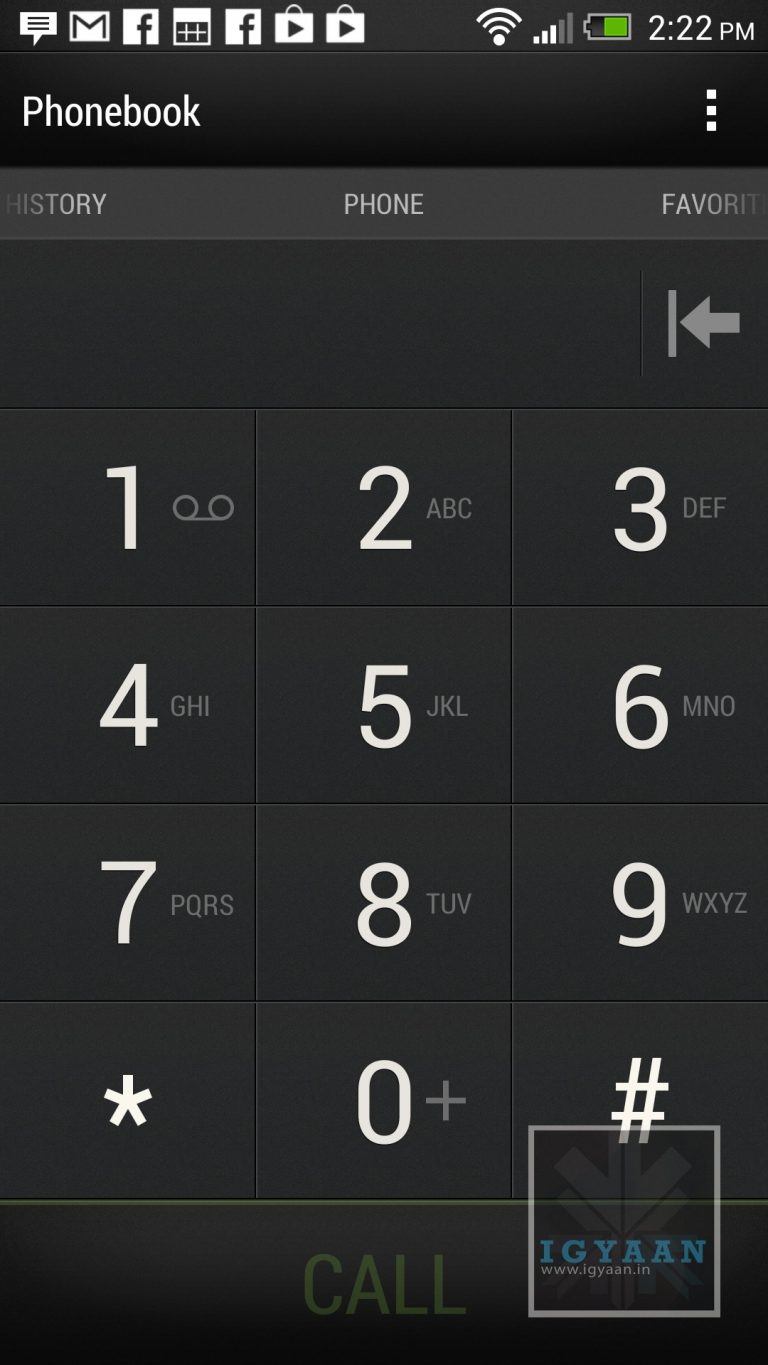Enter digit 0 plus key
The image size is (768, 1365).
[384, 1101]
